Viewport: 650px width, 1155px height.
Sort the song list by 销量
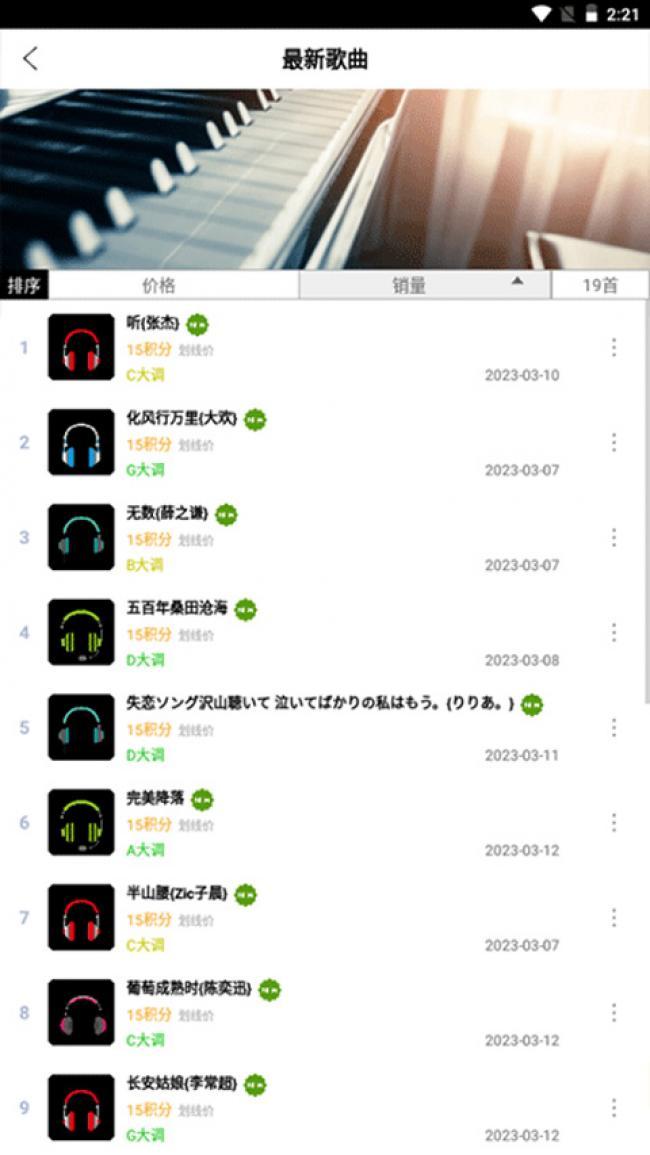(424, 286)
